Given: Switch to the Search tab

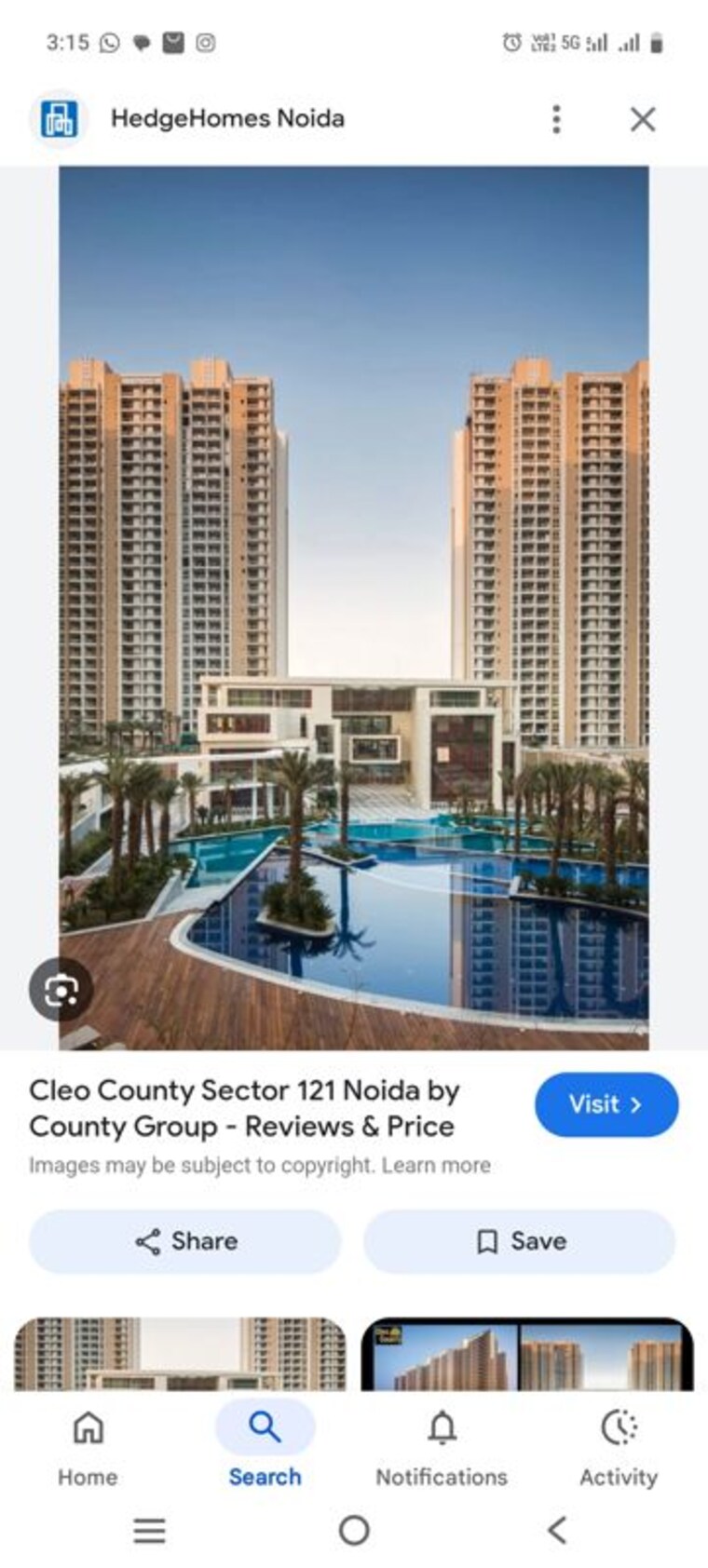Looking at the screenshot, I should pyautogui.click(x=265, y=1446).
